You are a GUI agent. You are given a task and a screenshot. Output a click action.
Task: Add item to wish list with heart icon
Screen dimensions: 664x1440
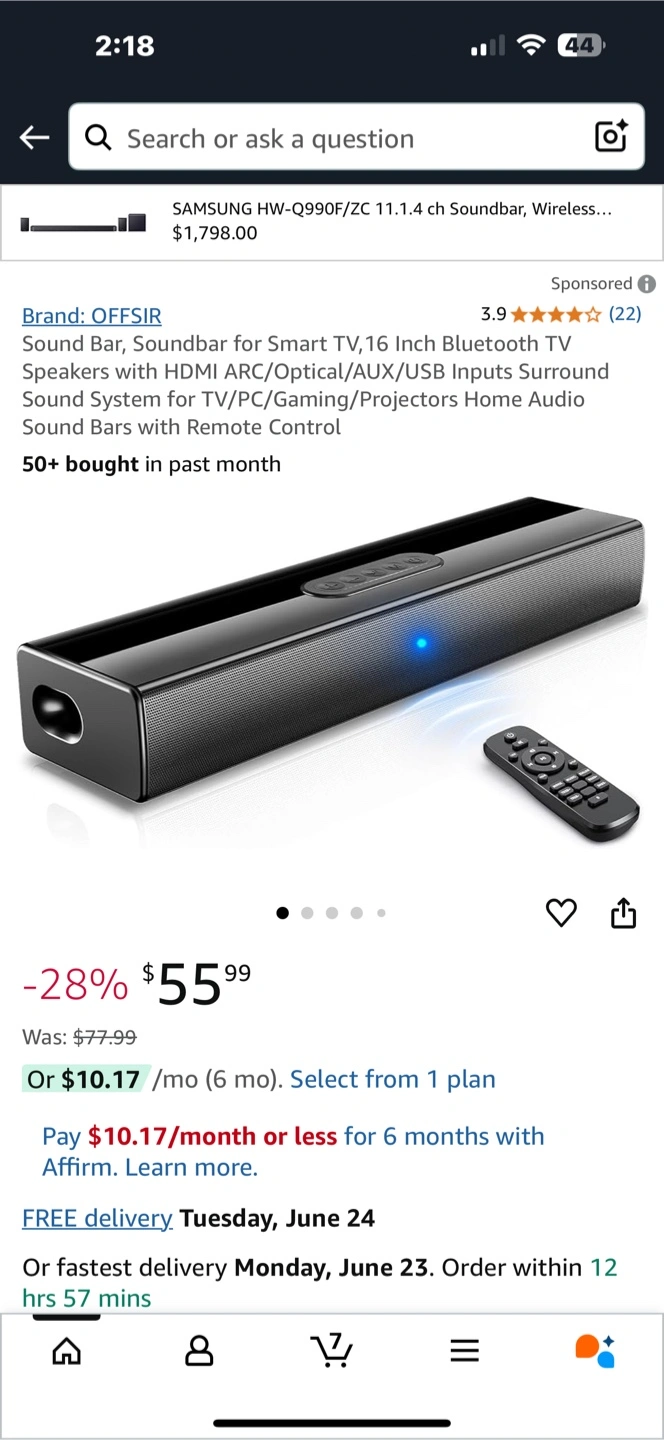(561, 912)
